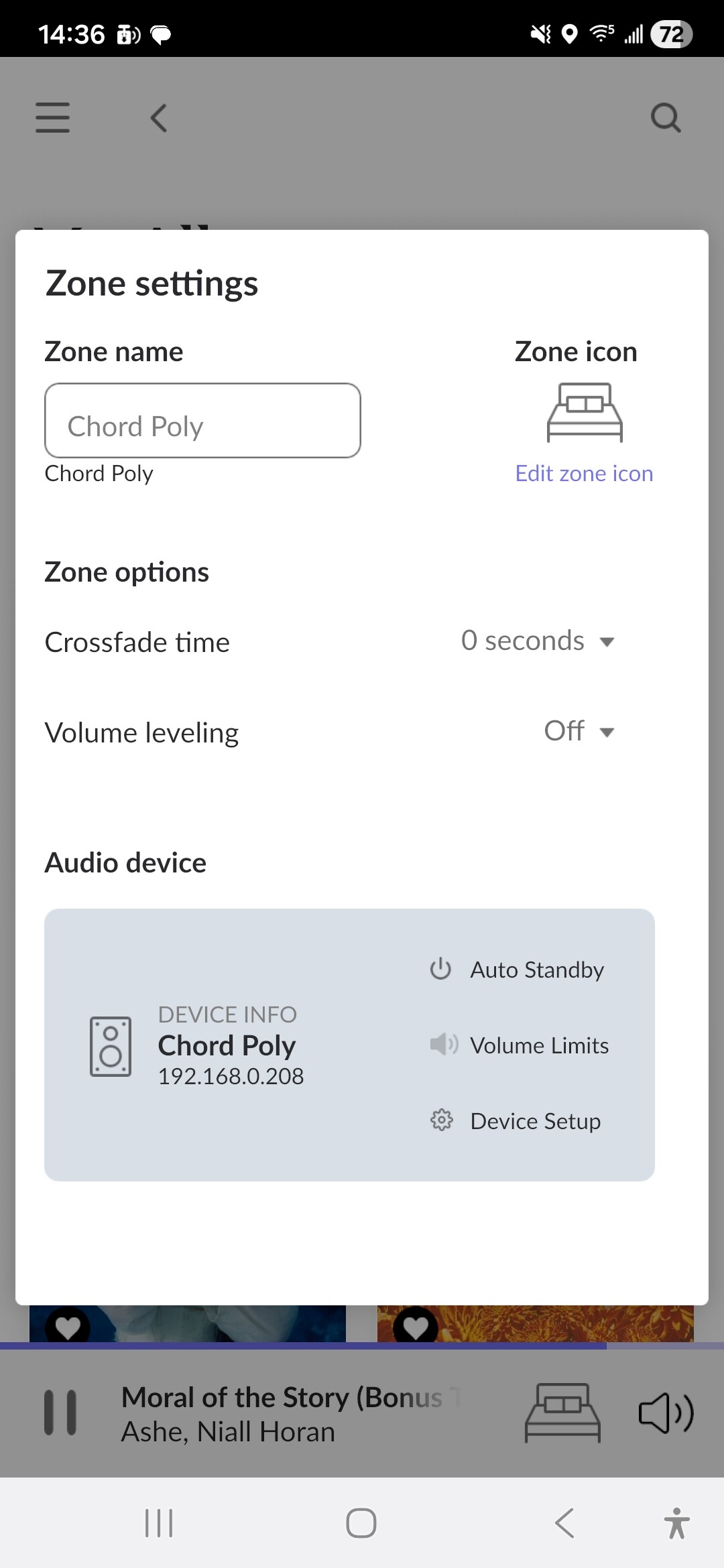
Task: Pause the currently playing track
Action: 60,1413
